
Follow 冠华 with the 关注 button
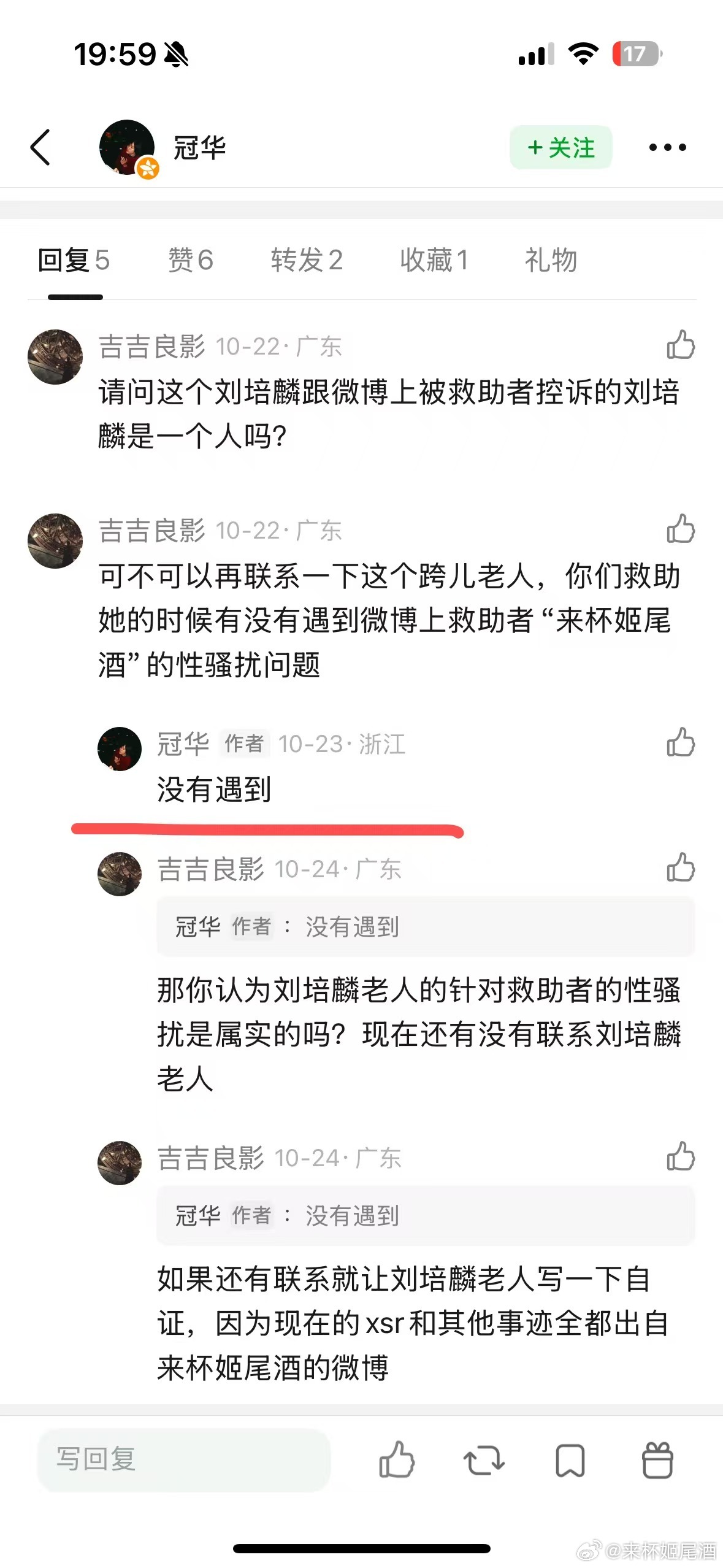(561, 147)
